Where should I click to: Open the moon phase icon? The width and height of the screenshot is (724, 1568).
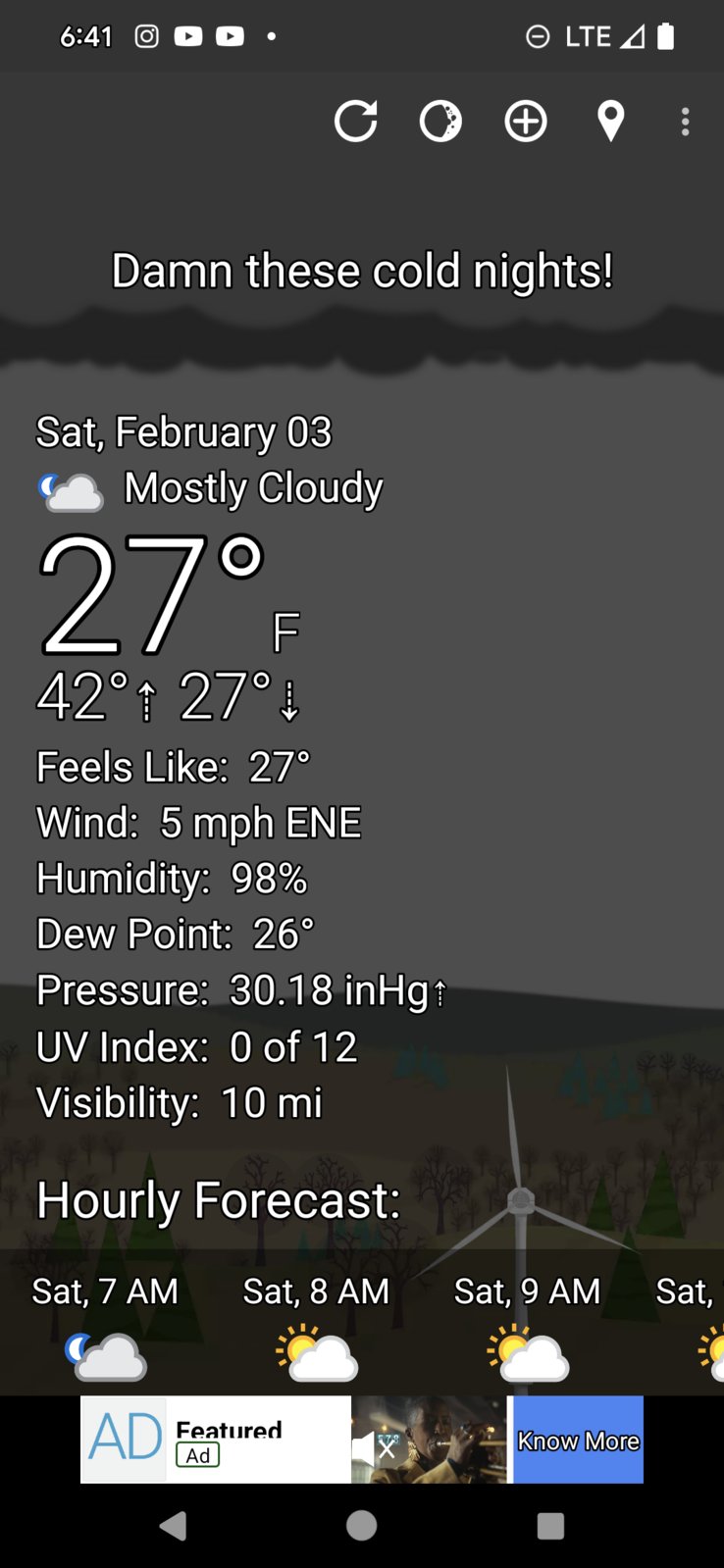point(440,122)
